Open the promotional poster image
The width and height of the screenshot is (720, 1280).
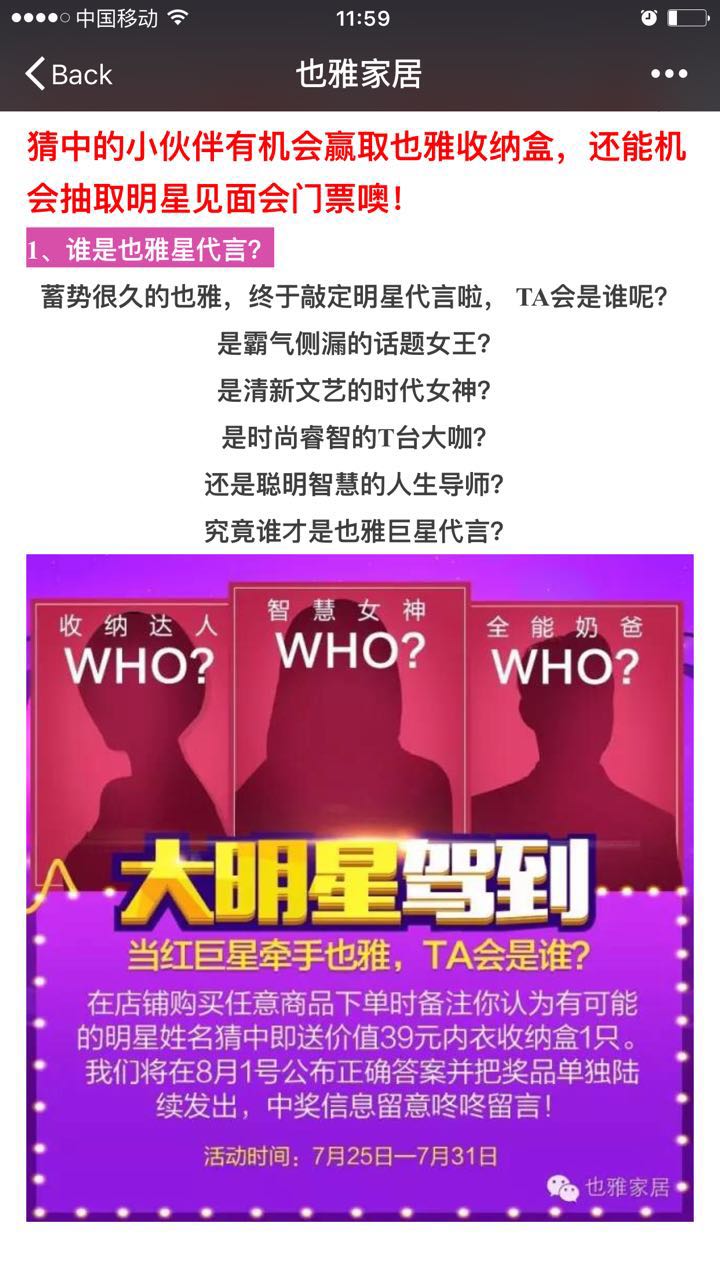360,886
